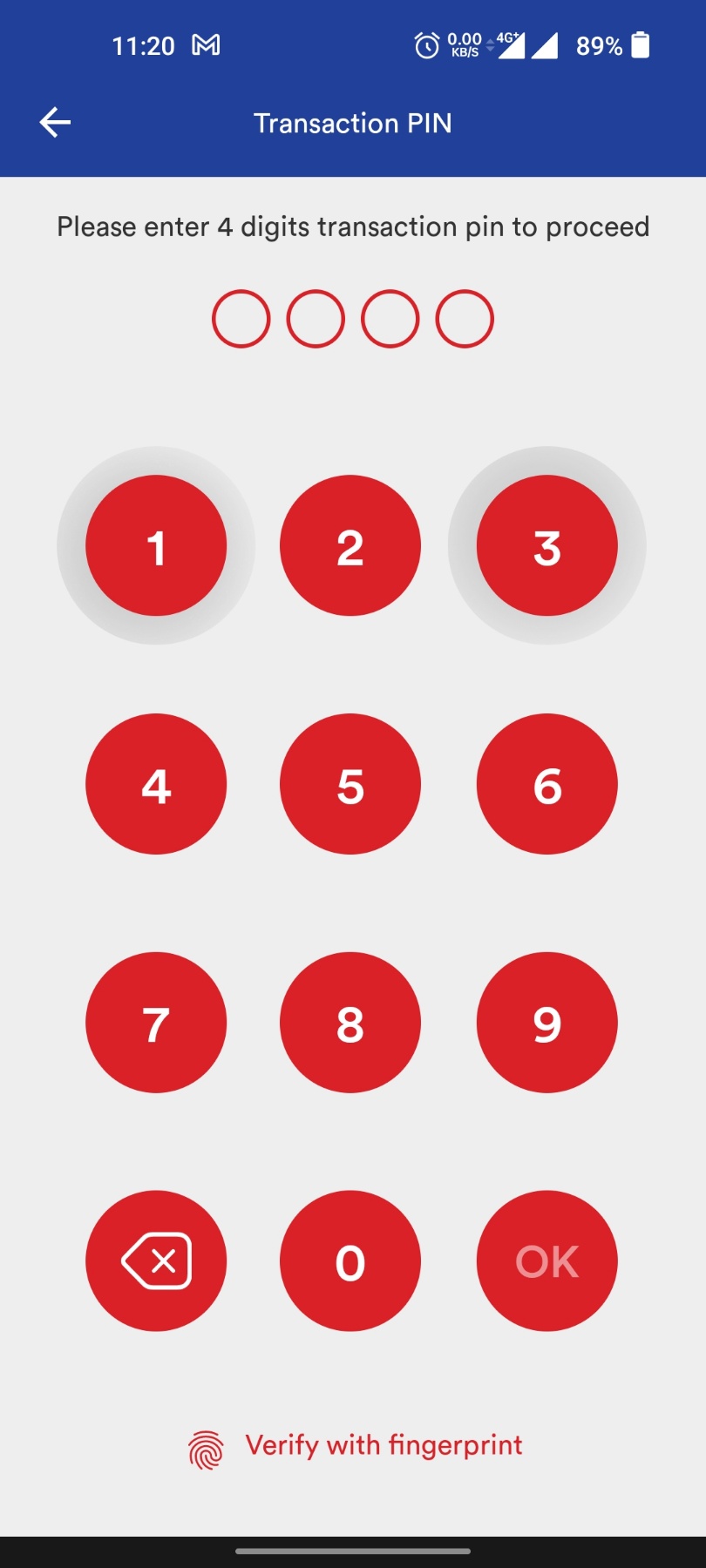
Task: Tap the 4 key
Action: tap(156, 784)
